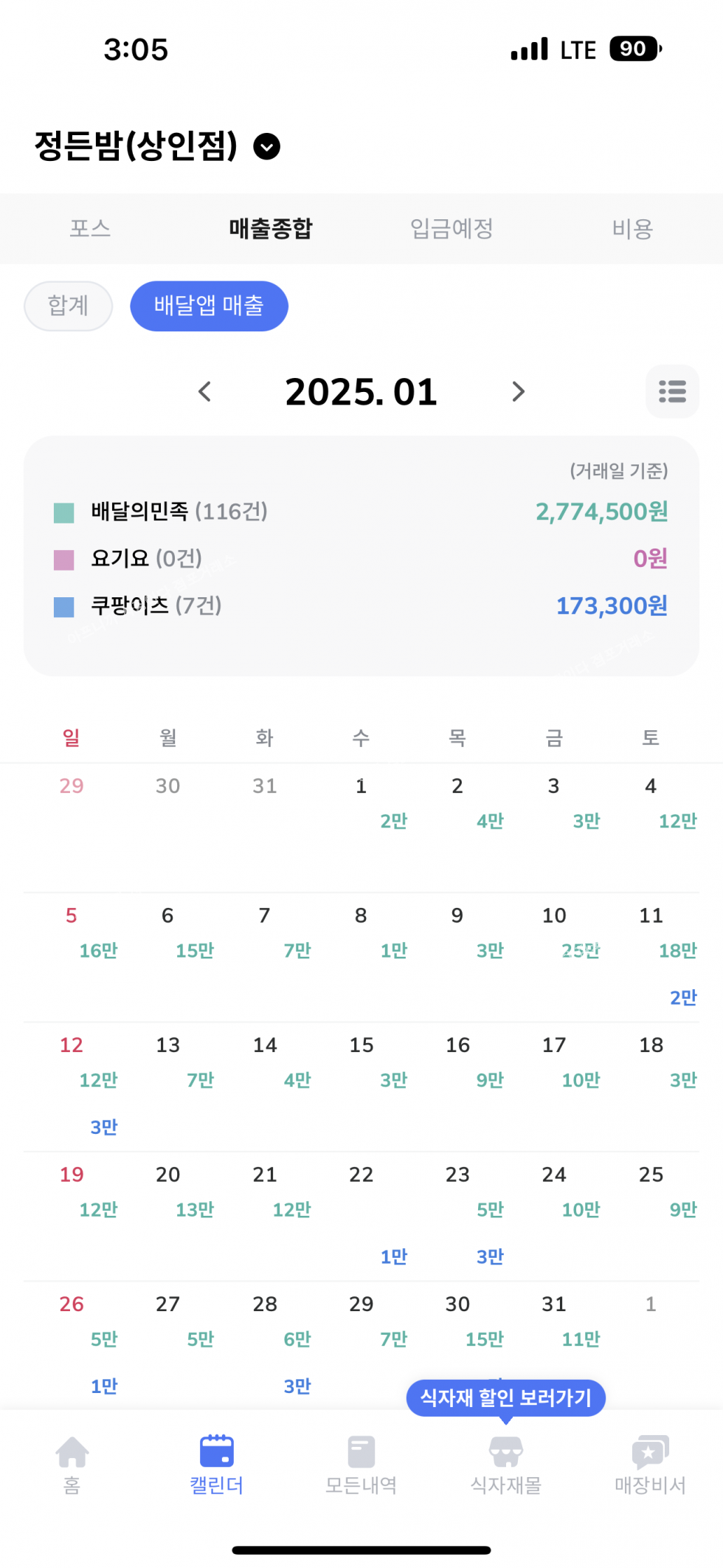
Task: Switch to the 입금예정 tab
Action: [452, 229]
